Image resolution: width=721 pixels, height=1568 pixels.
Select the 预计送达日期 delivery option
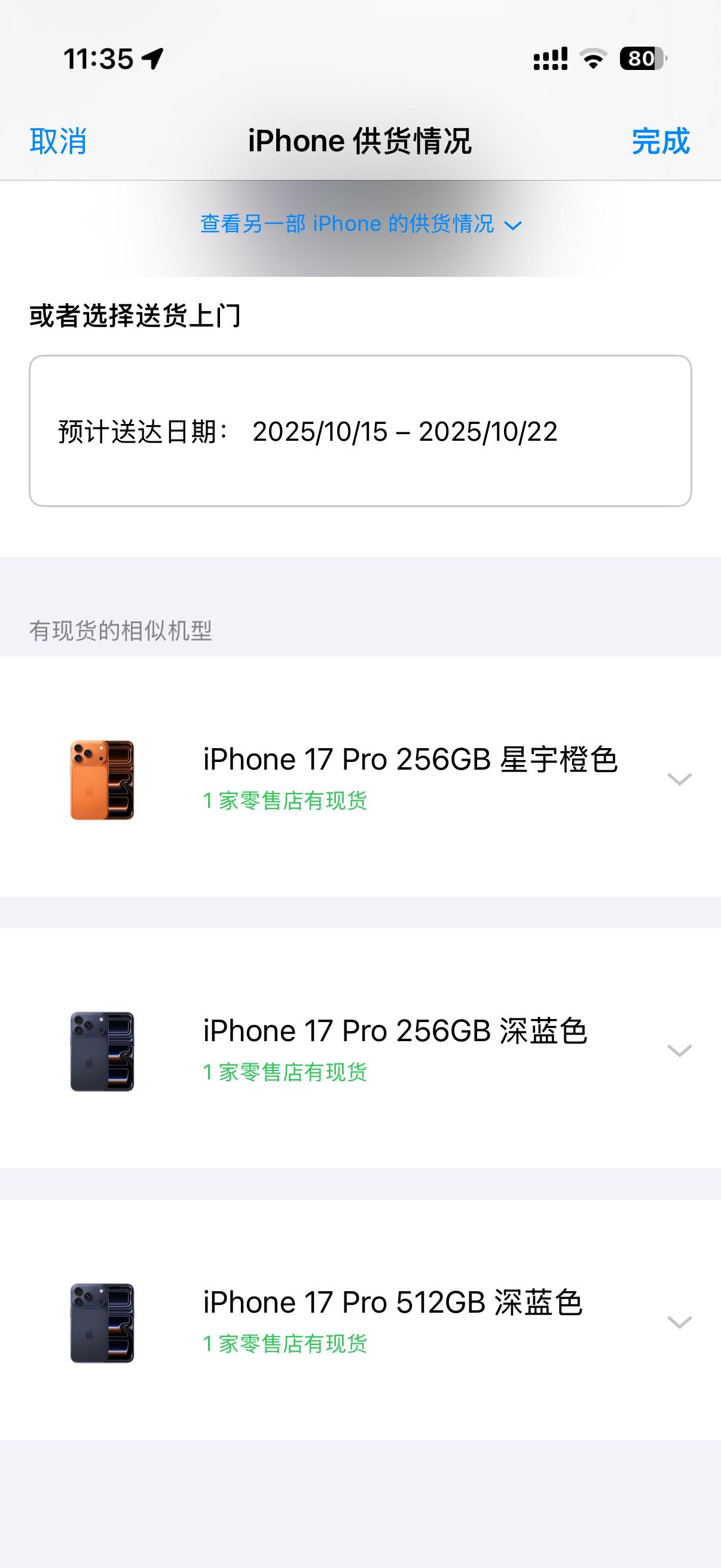360,431
